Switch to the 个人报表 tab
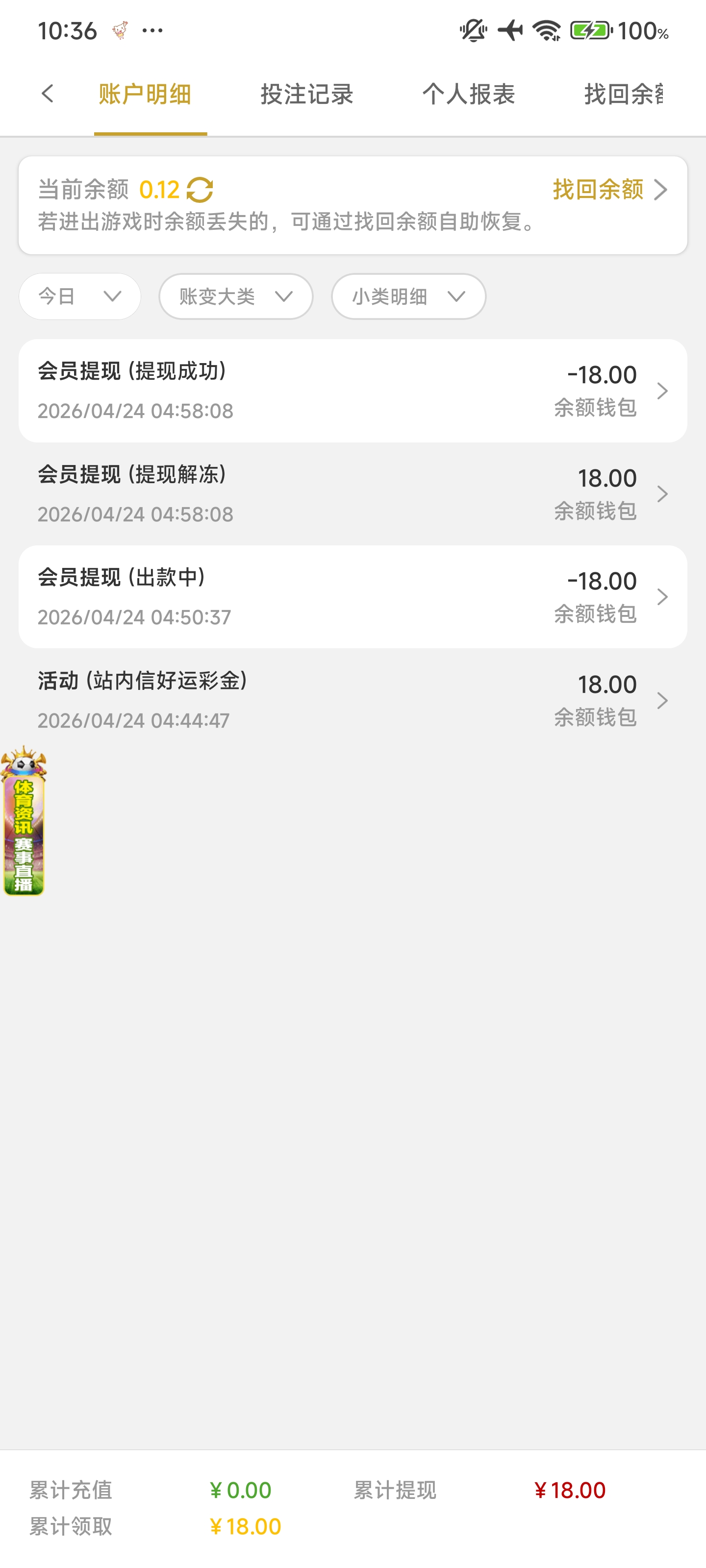706x1568 pixels. coord(468,95)
